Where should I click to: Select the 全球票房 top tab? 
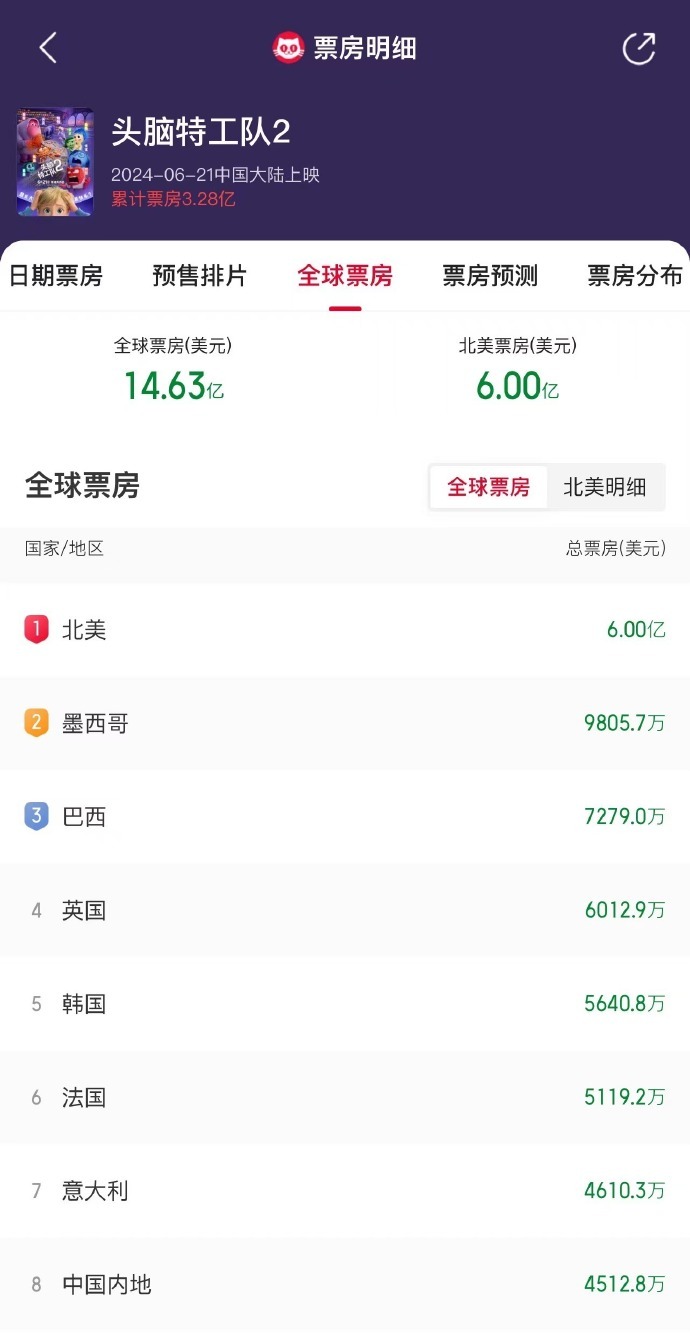click(345, 276)
